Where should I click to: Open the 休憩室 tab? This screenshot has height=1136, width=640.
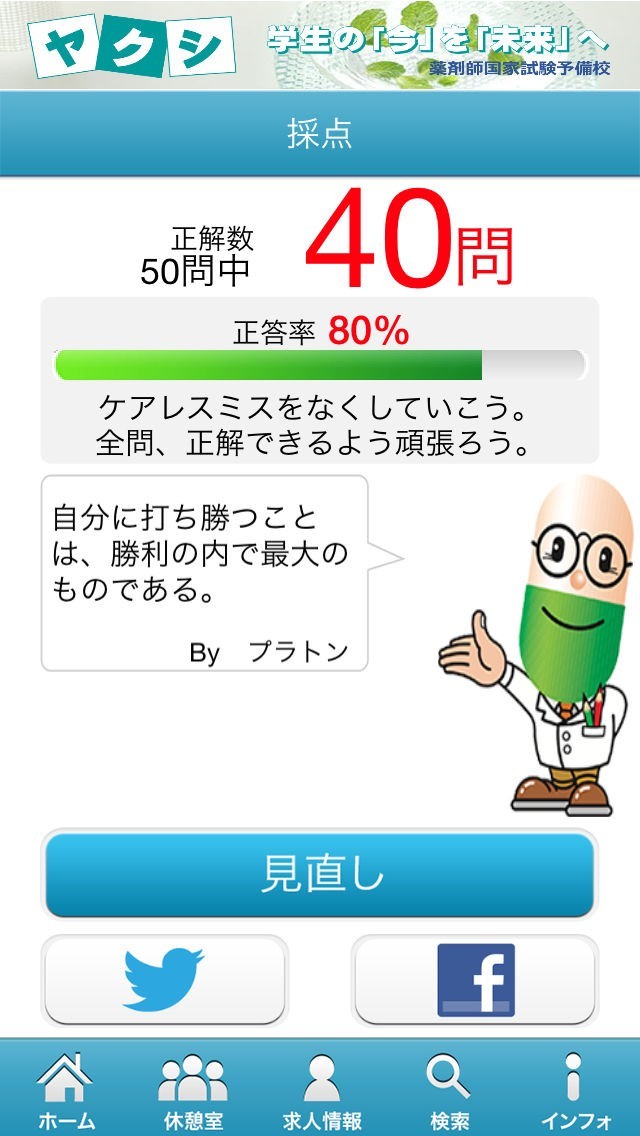coord(193,1088)
